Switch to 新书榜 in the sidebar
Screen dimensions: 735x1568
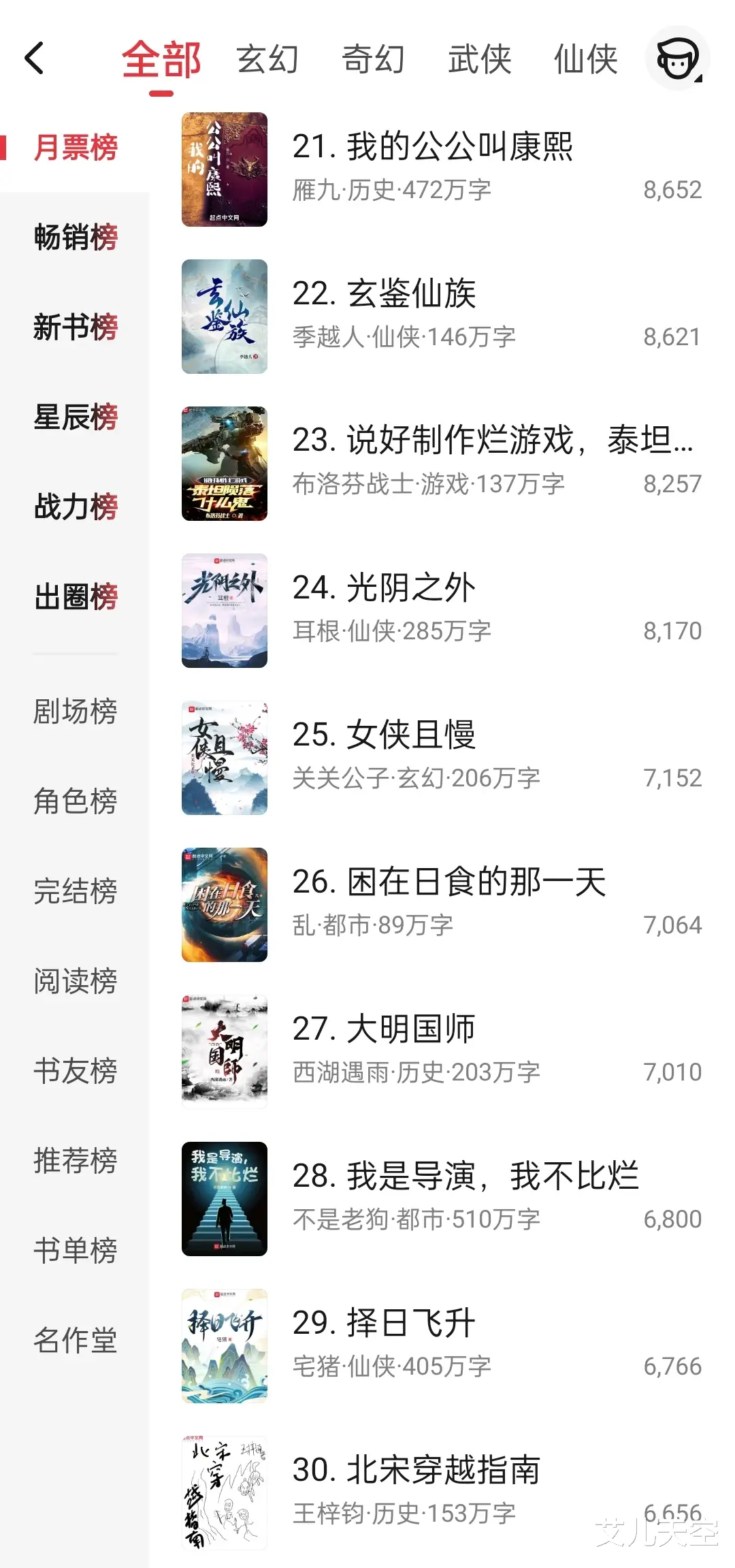point(76,327)
